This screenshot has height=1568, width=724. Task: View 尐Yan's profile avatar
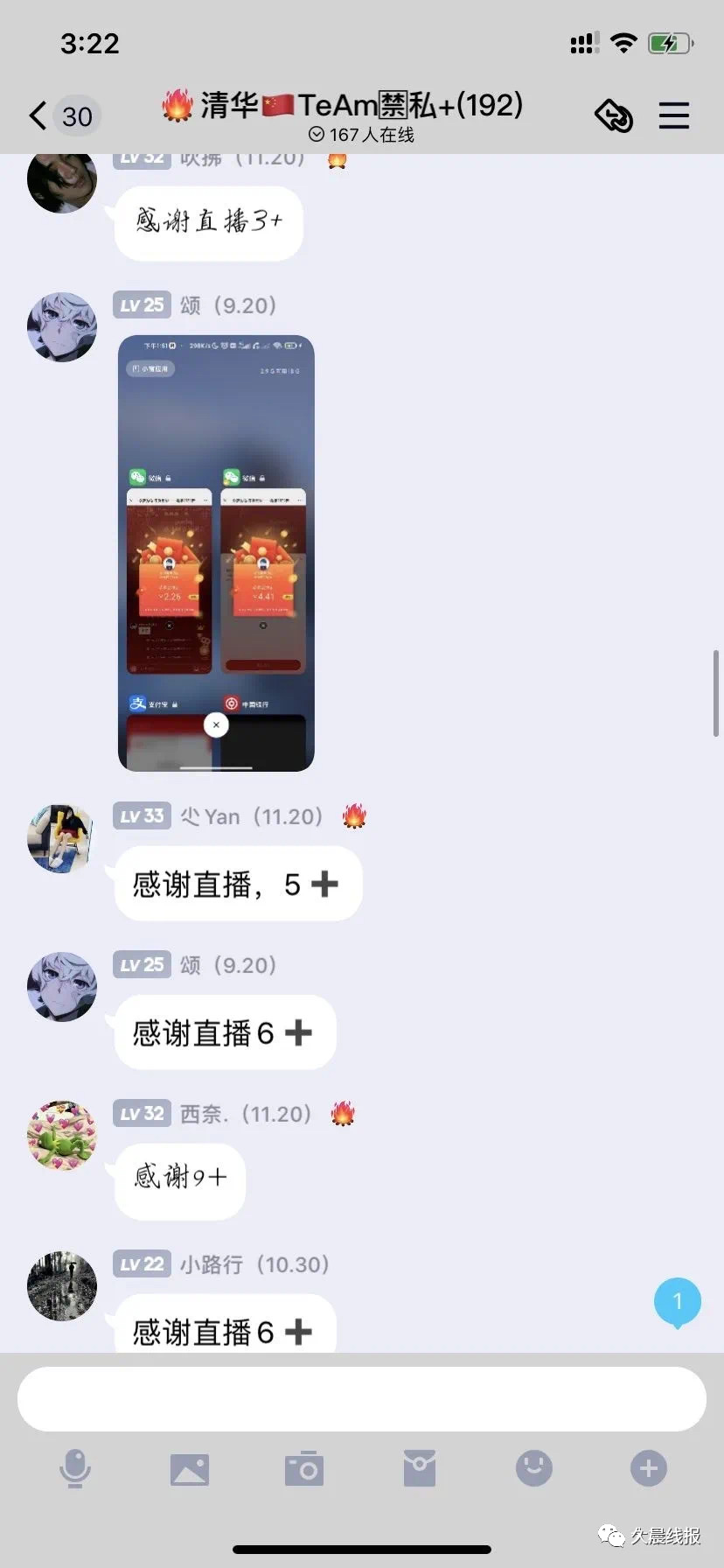click(61, 838)
